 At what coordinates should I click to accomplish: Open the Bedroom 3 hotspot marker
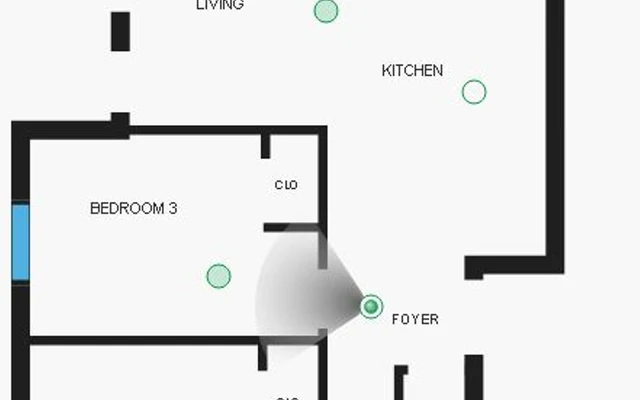[218, 276]
